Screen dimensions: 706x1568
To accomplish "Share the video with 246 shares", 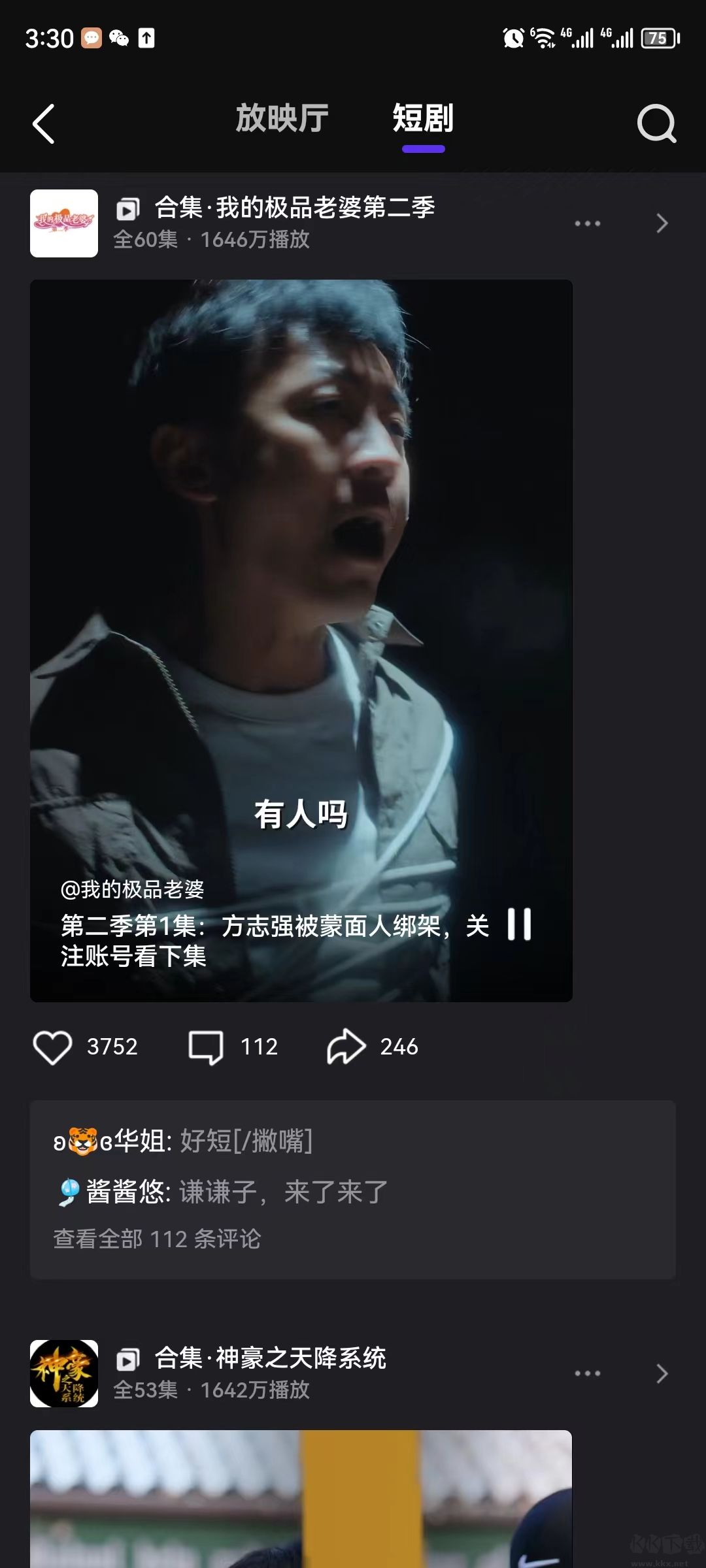I will [346, 1047].
